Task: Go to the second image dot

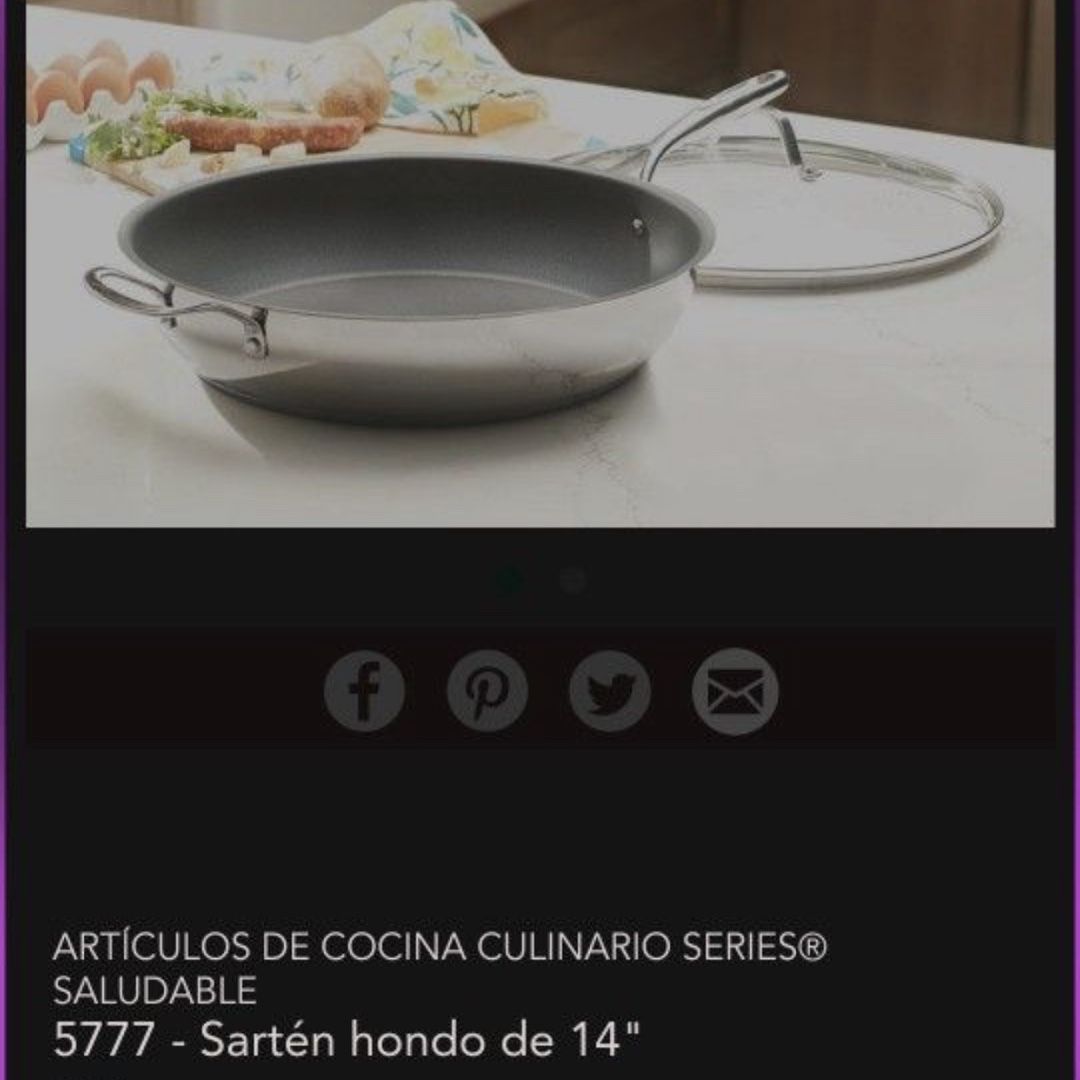Action: (x=572, y=581)
